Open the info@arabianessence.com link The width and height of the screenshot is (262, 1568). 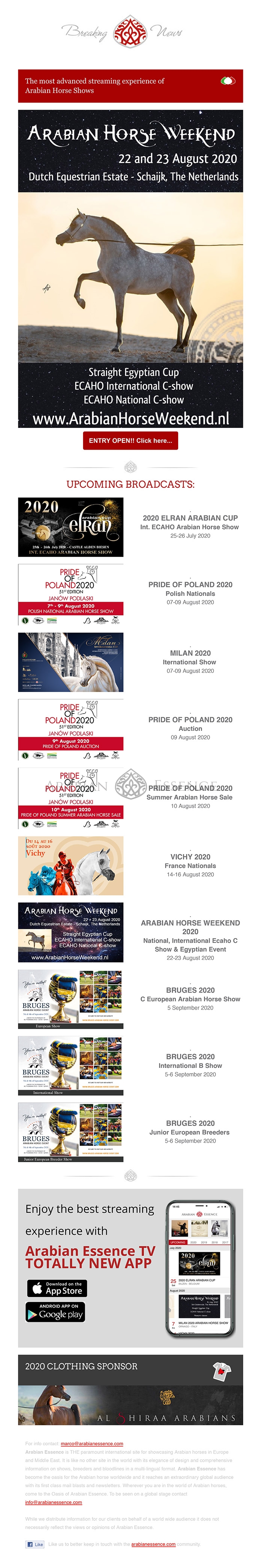click(54, 1502)
